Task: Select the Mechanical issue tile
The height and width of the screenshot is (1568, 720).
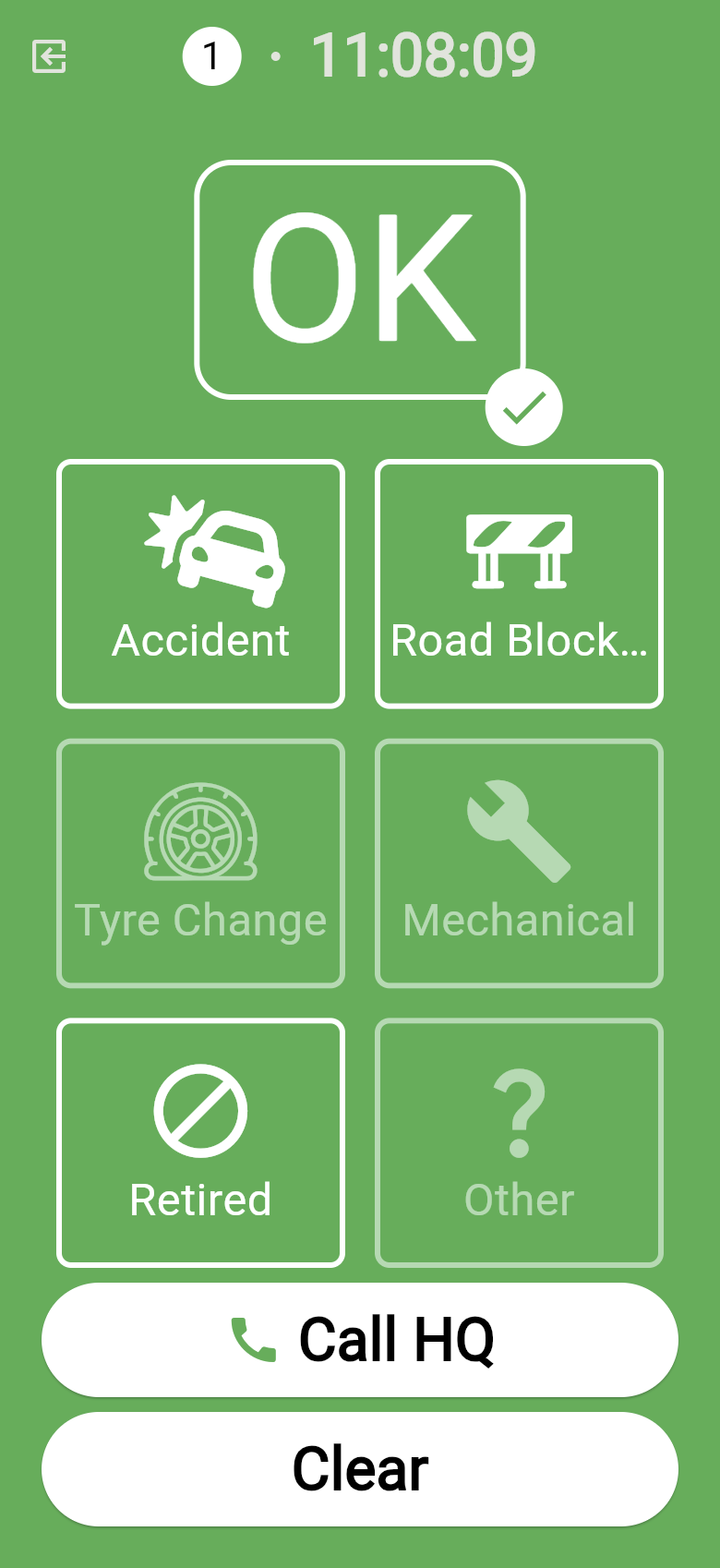Action: point(519,864)
